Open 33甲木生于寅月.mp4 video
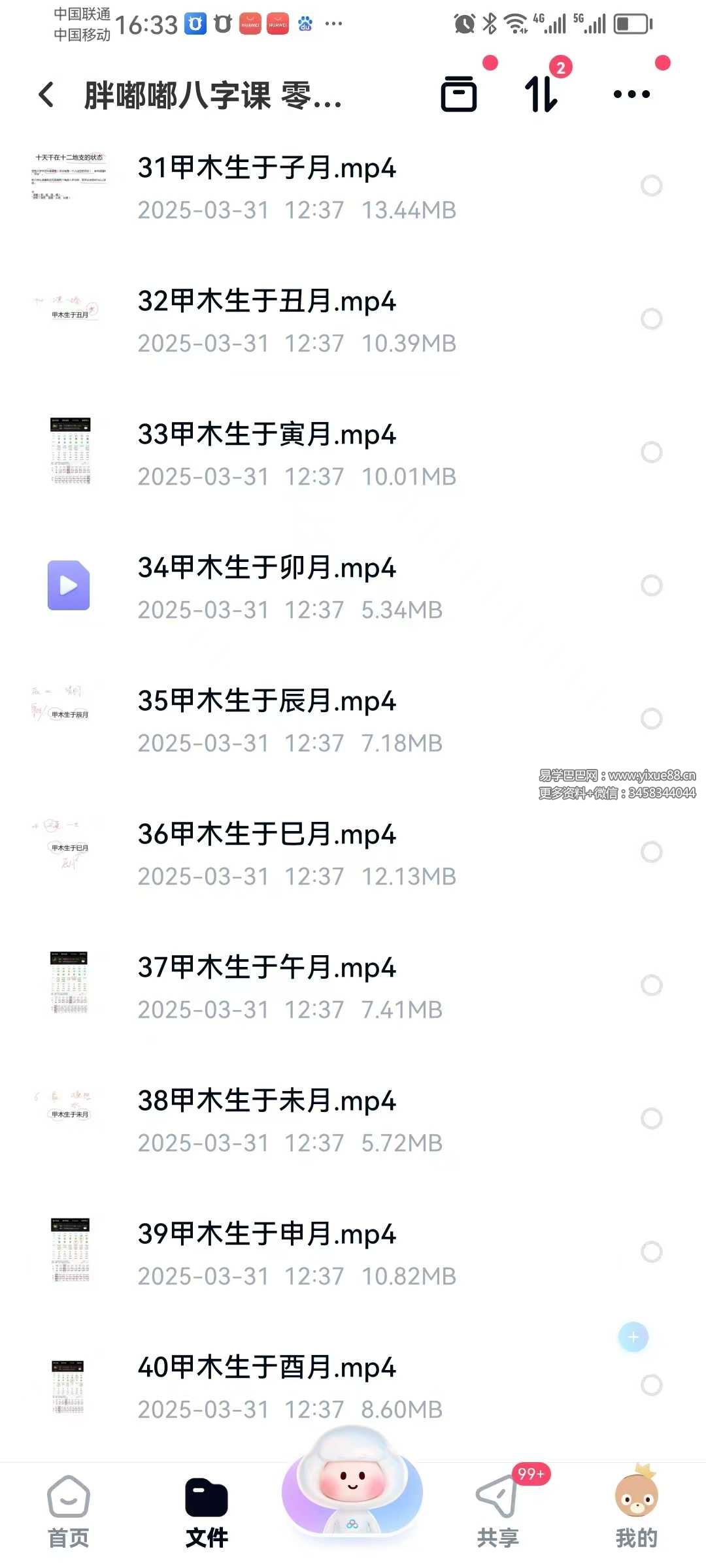This screenshot has height=1568, width=706. [x=353, y=453]
